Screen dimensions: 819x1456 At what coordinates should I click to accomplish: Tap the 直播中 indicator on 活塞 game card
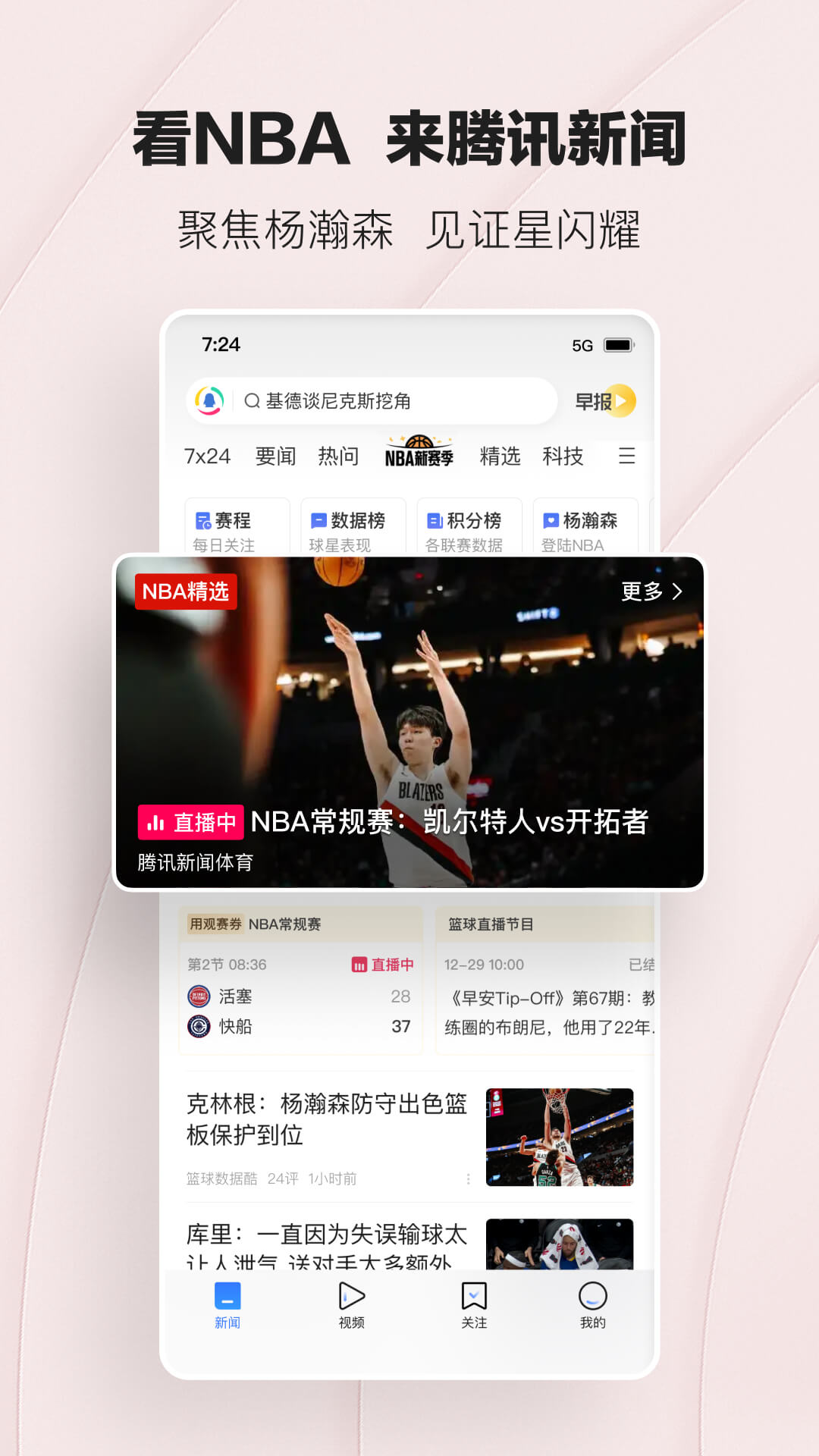[383, 965]
